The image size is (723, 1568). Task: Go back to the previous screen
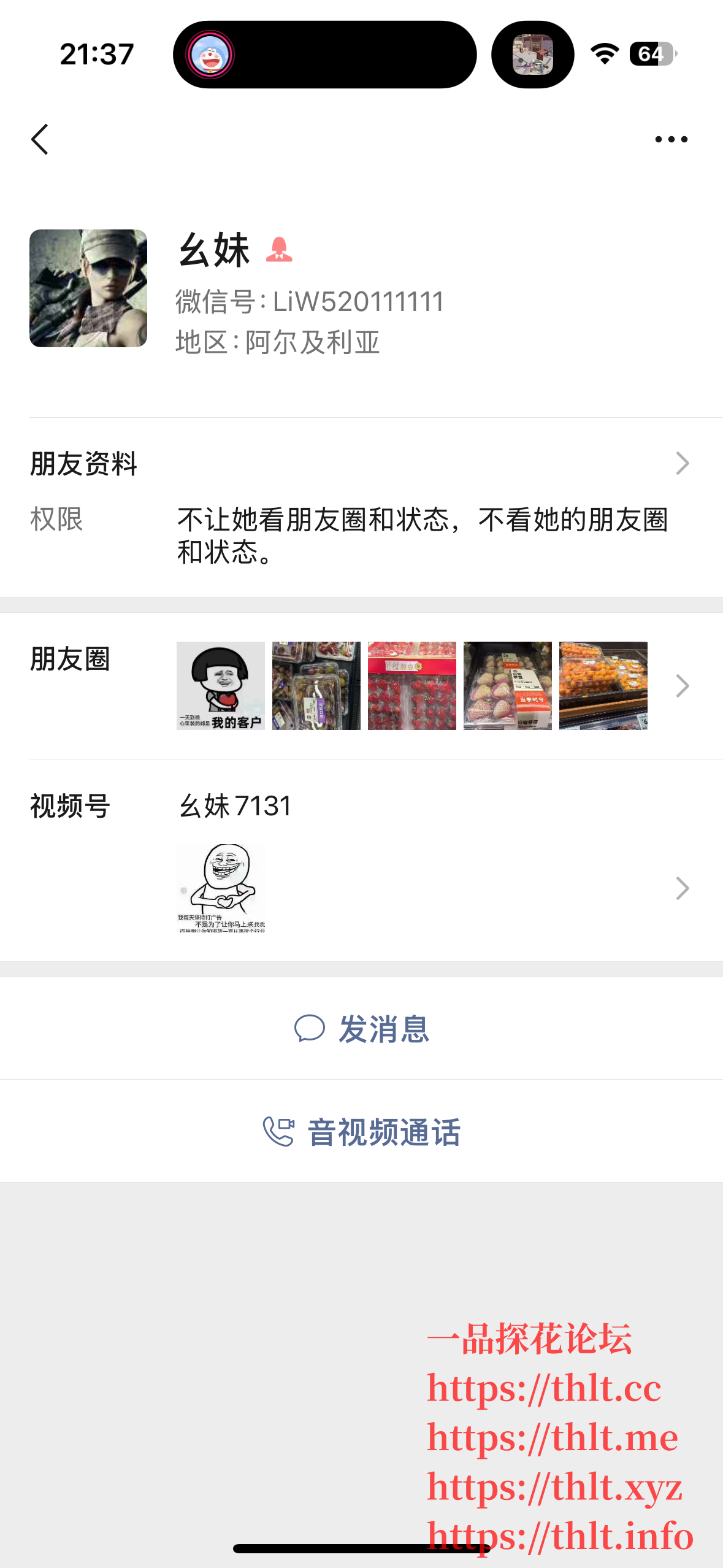pyautogui.click(x=40, y=140)
